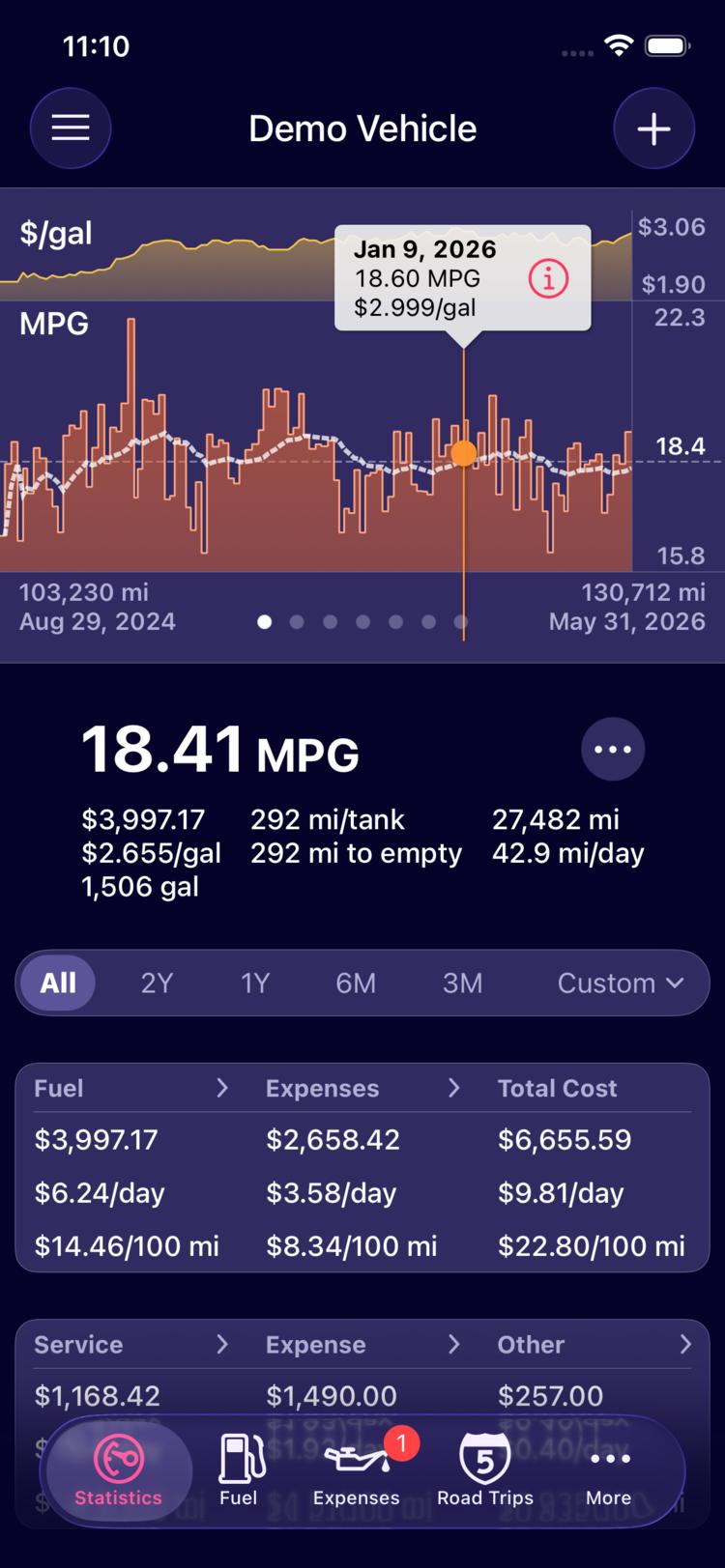Image resolution: width=725 pixels, height=1568 pixels.
Task: Select the All time range
Action: [58, 984]
